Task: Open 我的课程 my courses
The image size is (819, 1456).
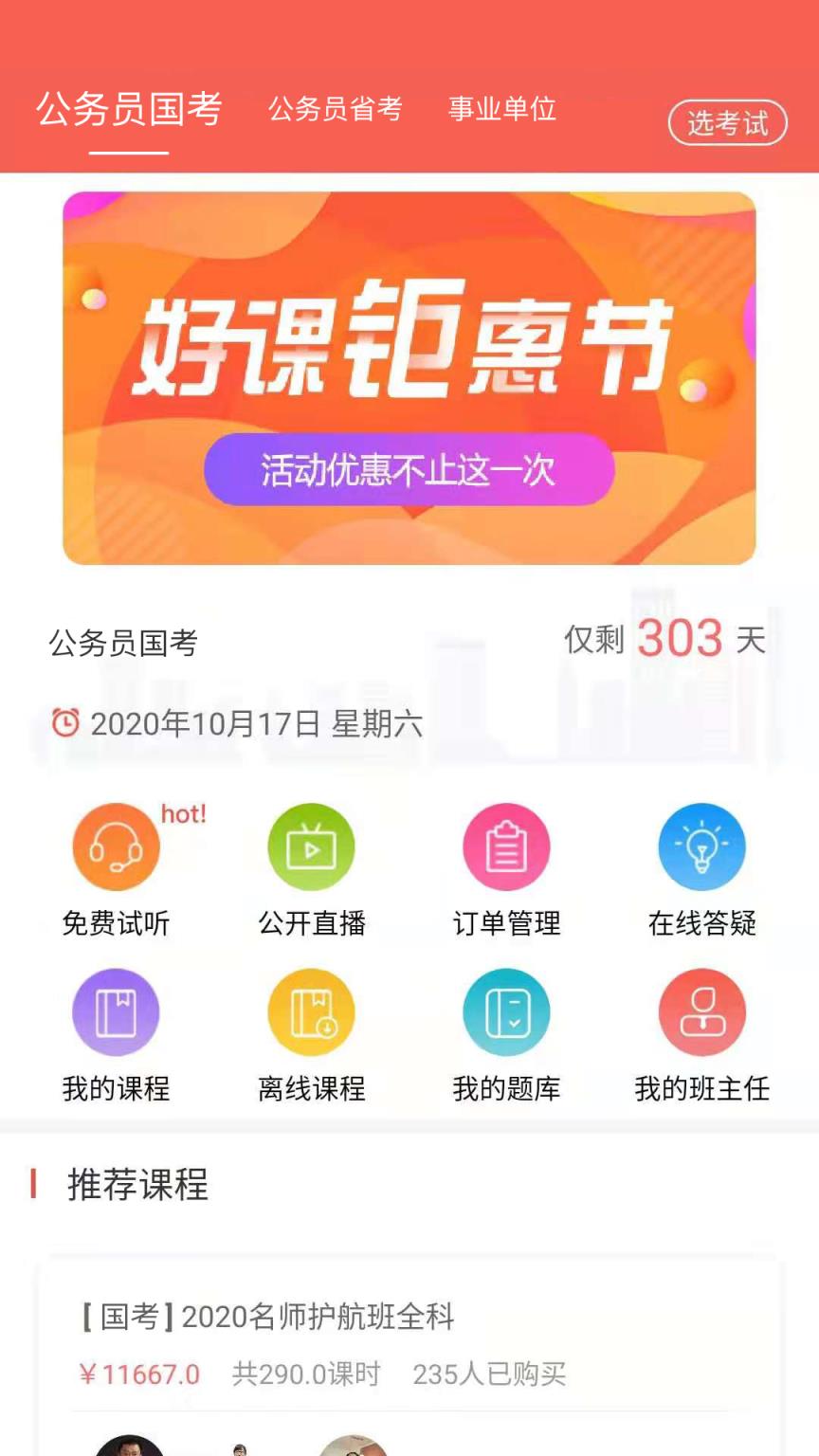Action: pyautogui.click(x=116, y=1010)
